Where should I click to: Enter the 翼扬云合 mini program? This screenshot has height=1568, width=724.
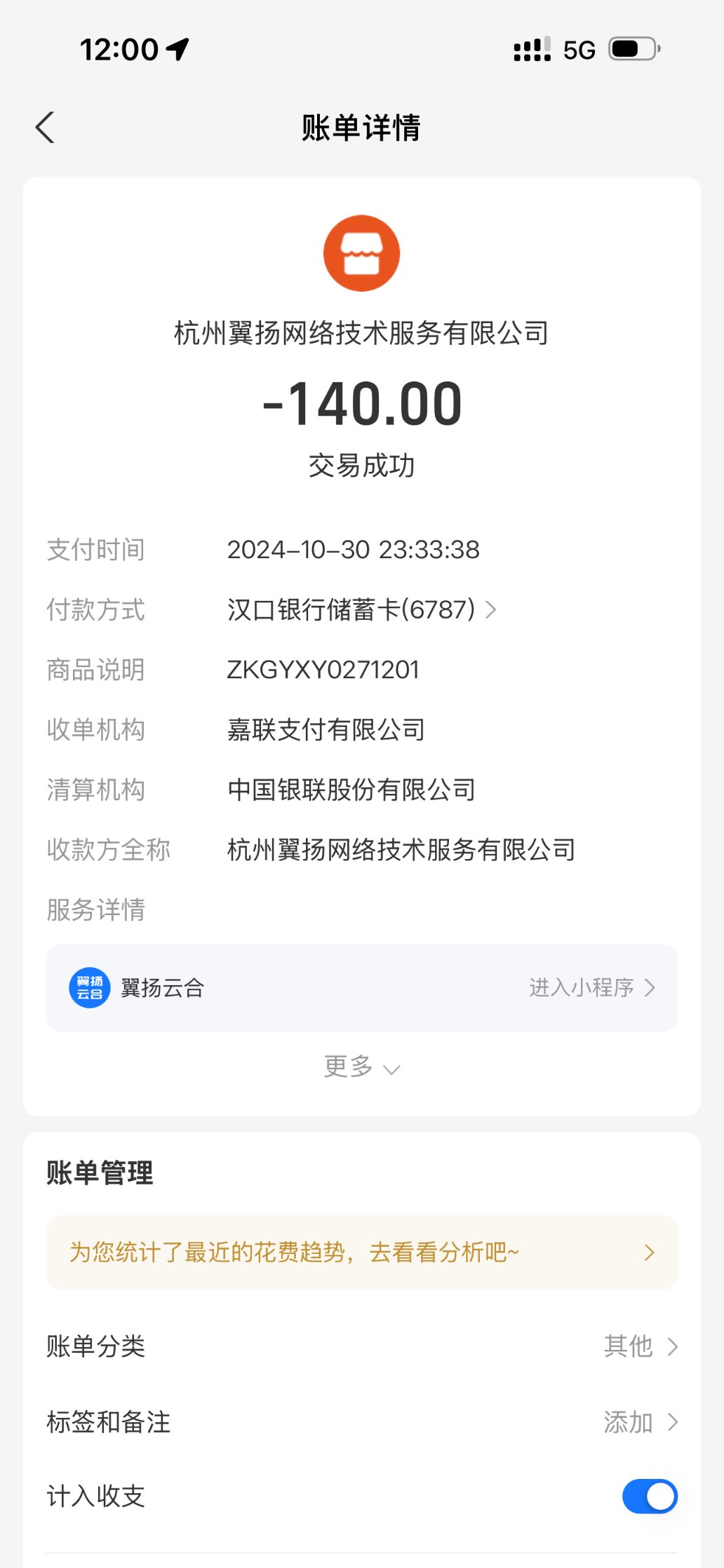[591, 988]
